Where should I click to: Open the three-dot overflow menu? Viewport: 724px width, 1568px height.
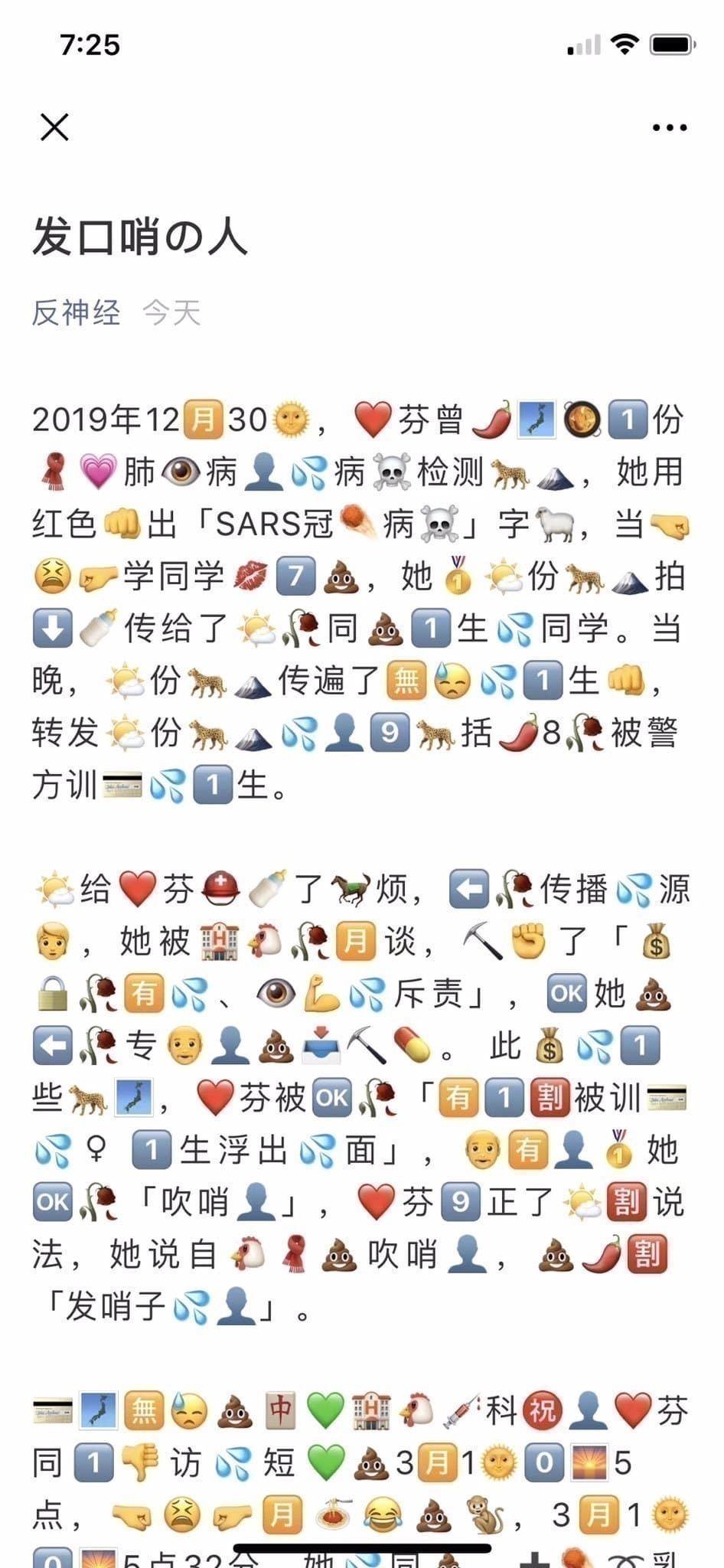tap(669, 128)
